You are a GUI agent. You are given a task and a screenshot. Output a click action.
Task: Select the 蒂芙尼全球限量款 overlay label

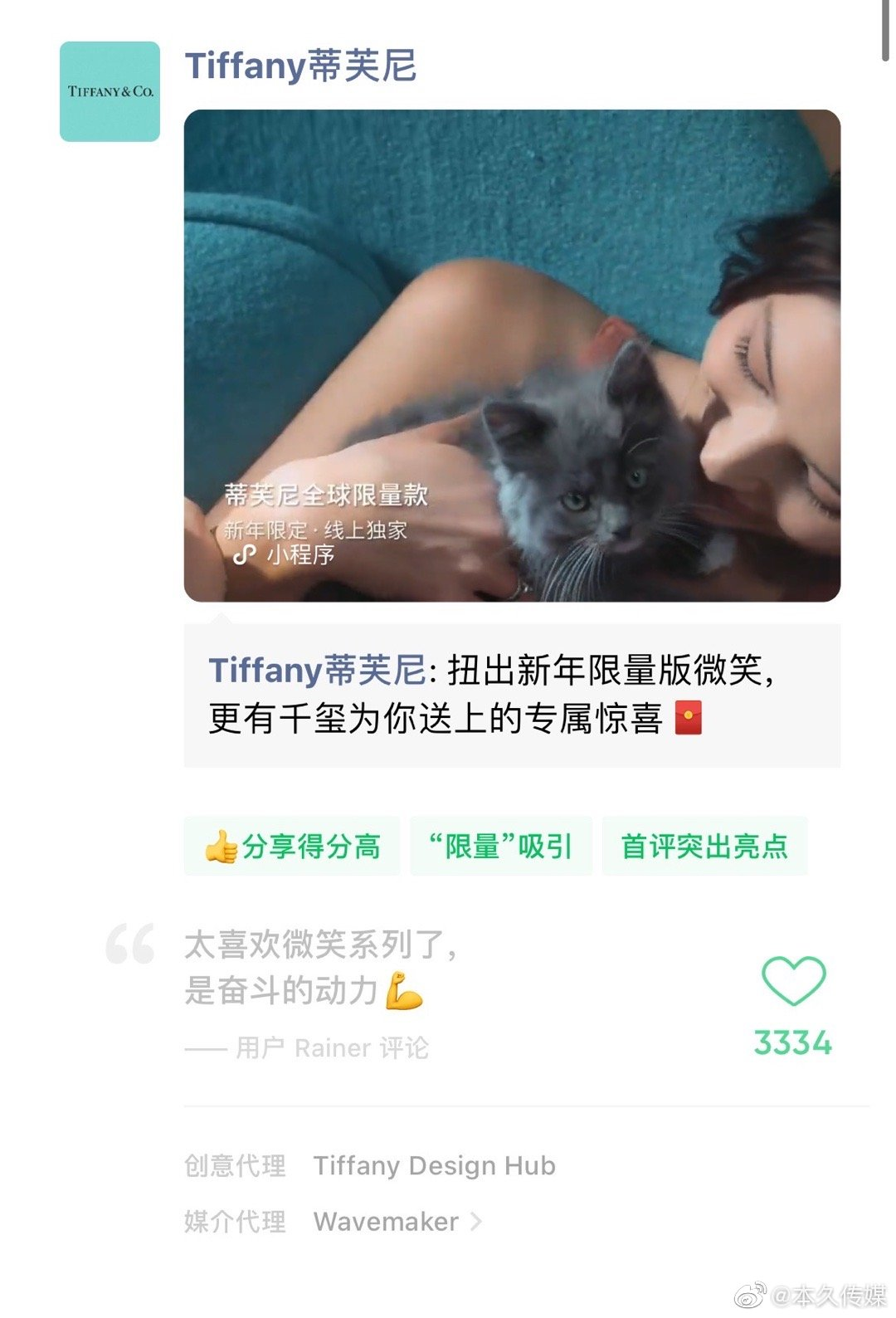[x=324, y=495]
